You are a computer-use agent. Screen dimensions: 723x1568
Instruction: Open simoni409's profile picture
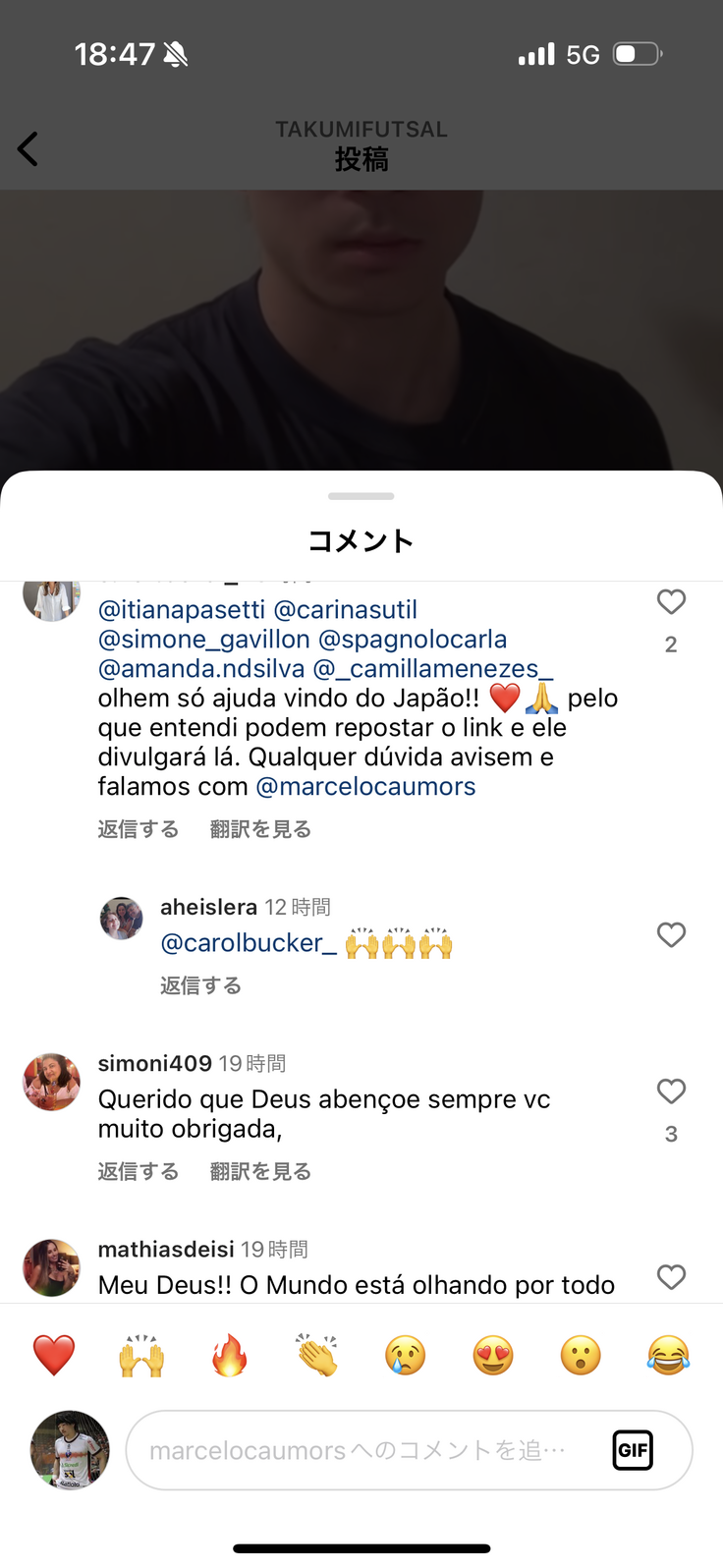51,1082
